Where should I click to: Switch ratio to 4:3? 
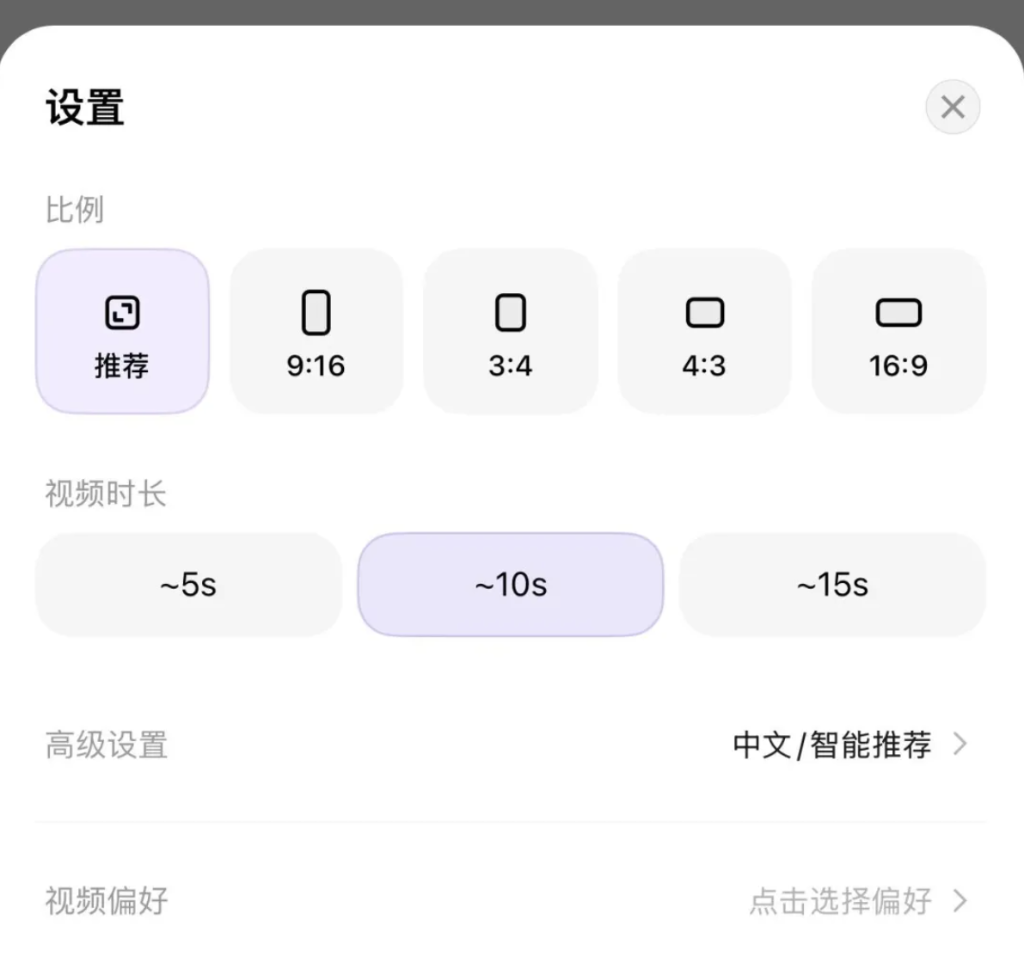704,332
